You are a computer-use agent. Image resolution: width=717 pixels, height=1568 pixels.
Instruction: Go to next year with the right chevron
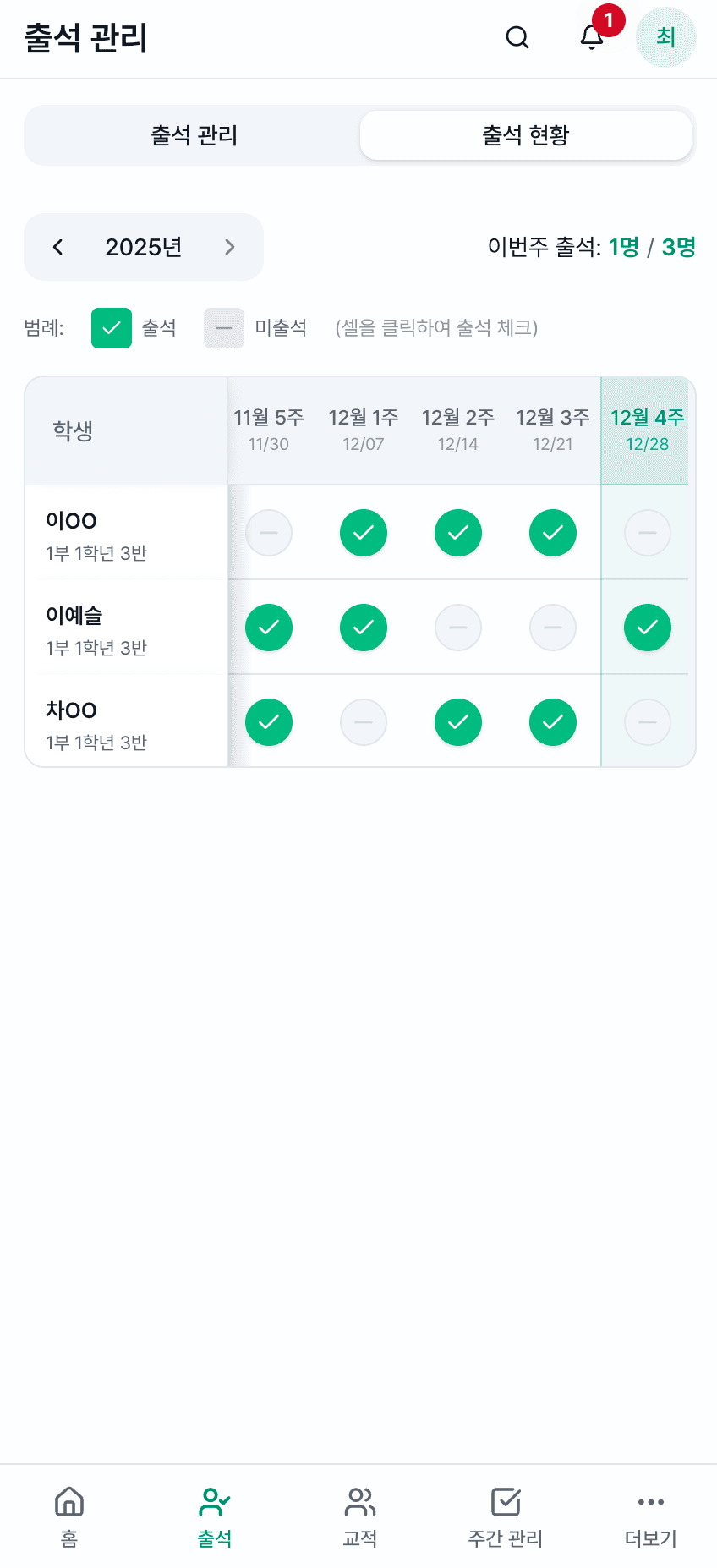229,247
